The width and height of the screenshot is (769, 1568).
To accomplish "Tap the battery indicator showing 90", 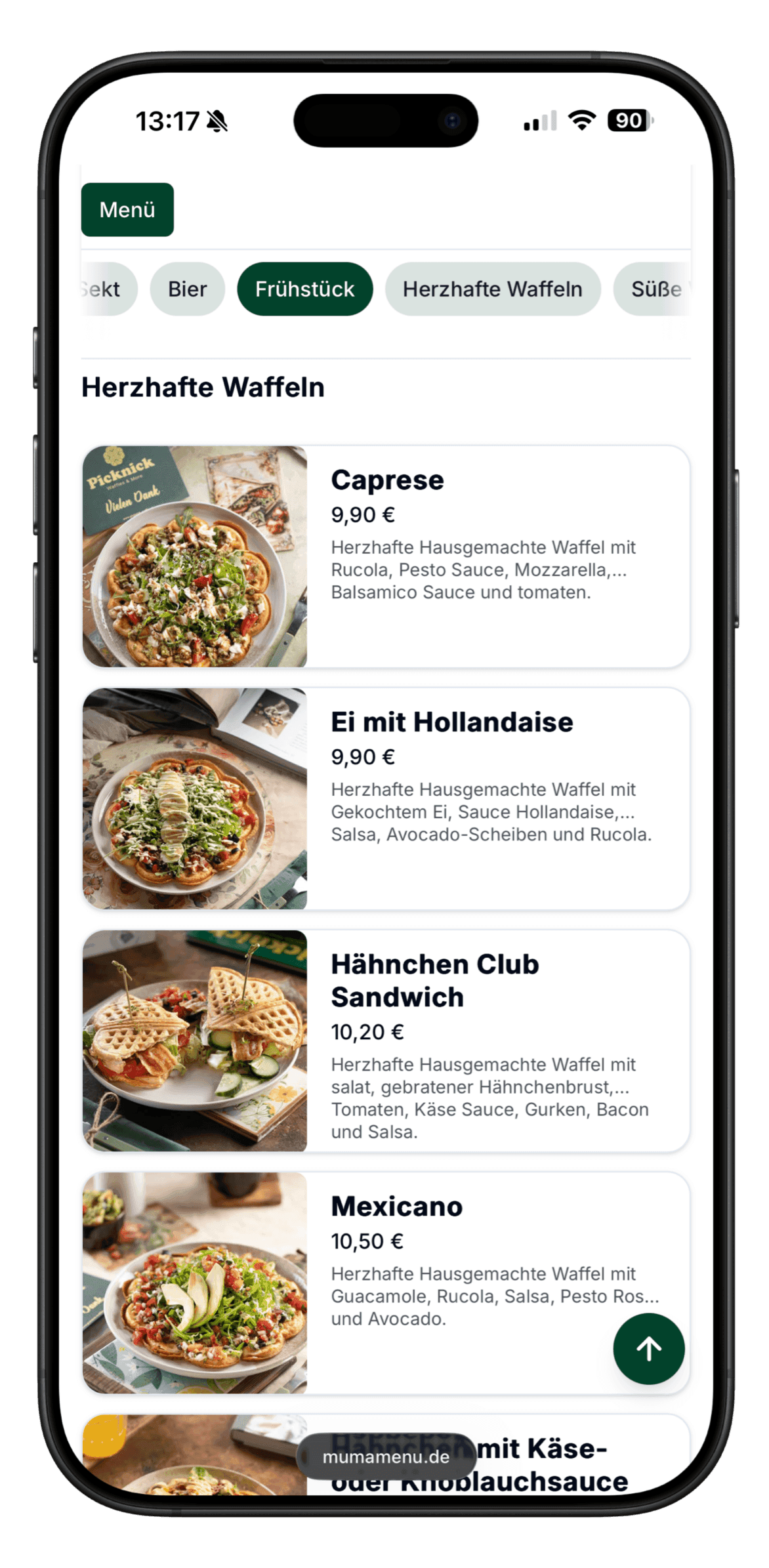I will (x=628, y=119).
